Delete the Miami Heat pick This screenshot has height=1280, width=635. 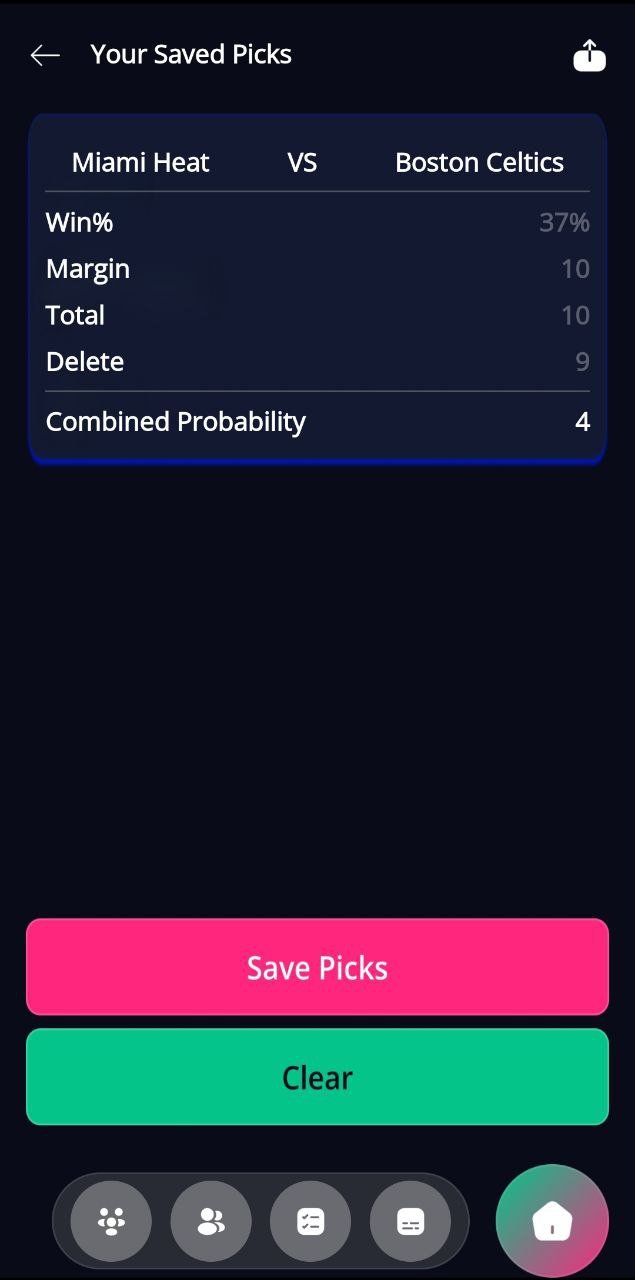pos(85,361)
